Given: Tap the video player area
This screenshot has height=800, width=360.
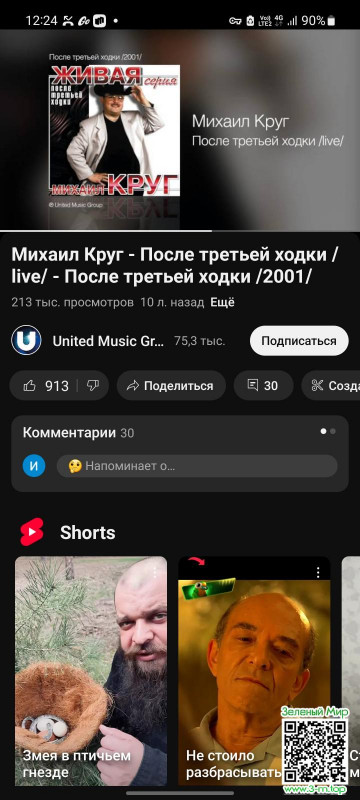Looking at the screenshot, I should click(x=180, y=130).
